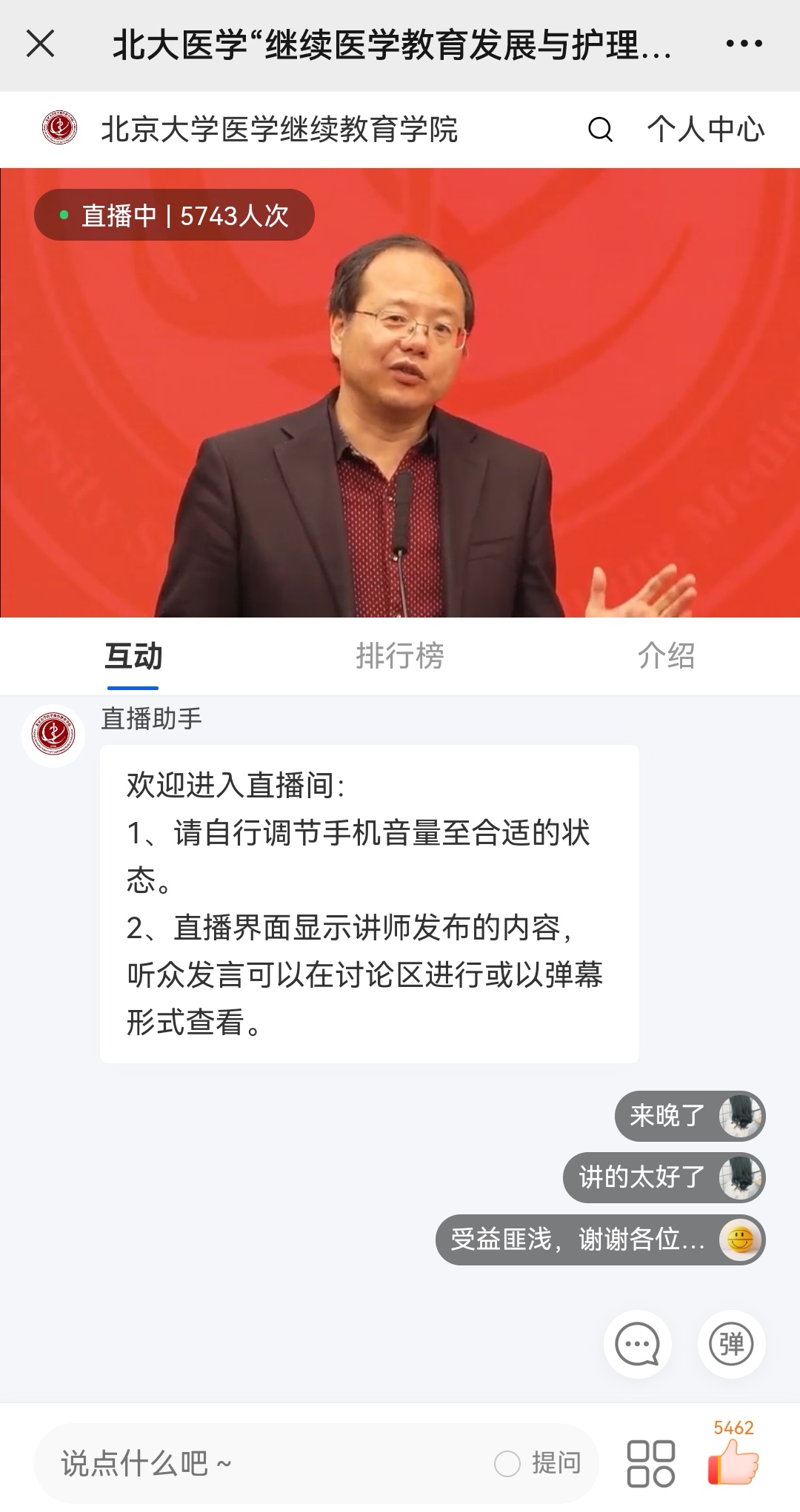Select the 互动 tab
The image size is (800, 1512).
pos(133,656)
